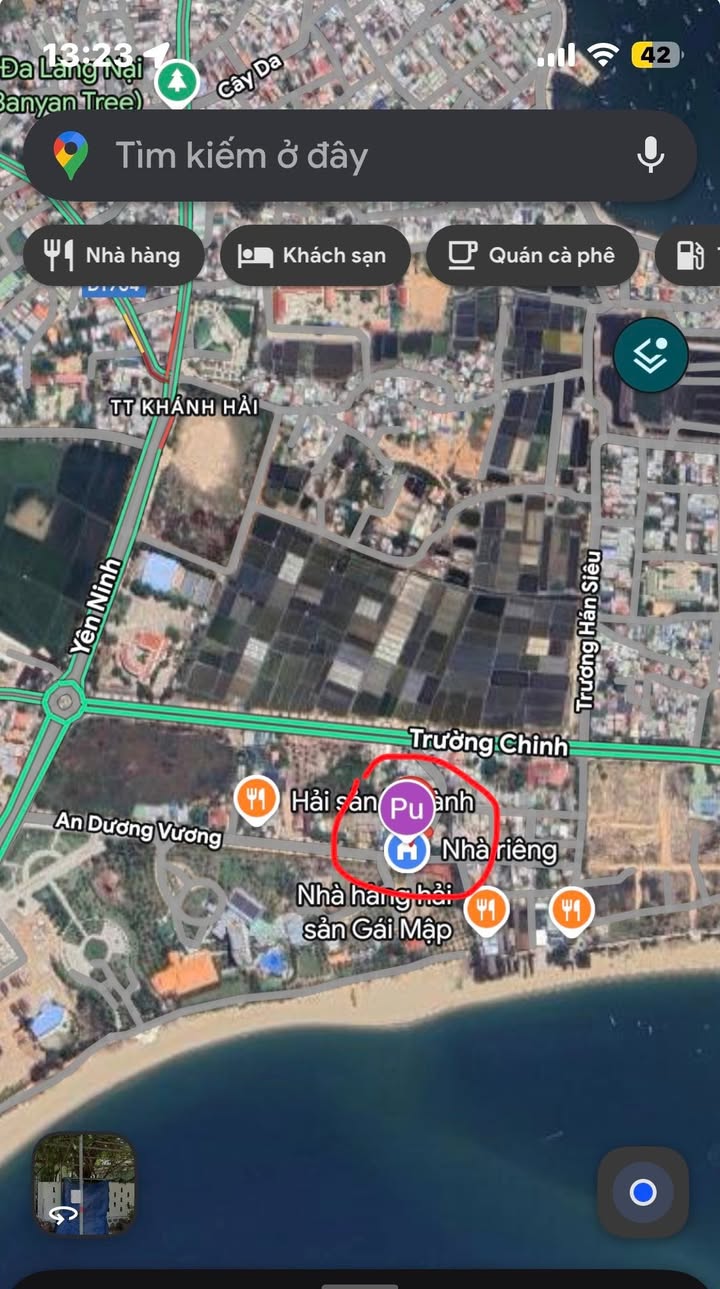
Task: Select the Khách sạn chip
Action: click(x=315, y=255)
